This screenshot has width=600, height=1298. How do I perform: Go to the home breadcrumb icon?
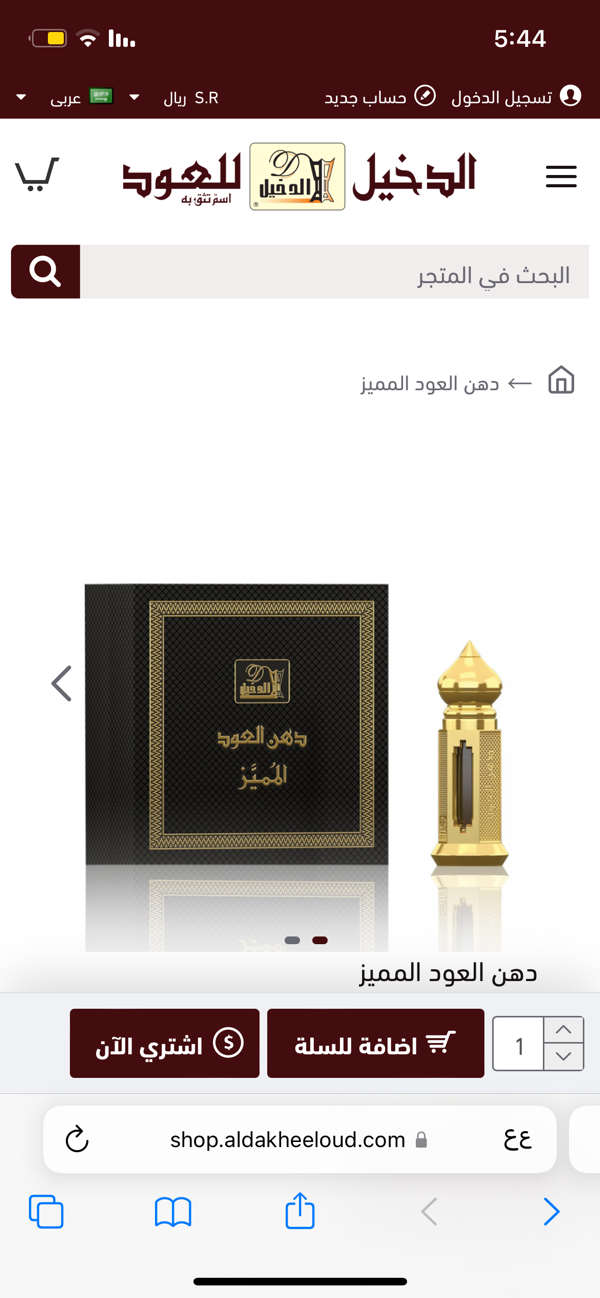(x=562, y=381)
